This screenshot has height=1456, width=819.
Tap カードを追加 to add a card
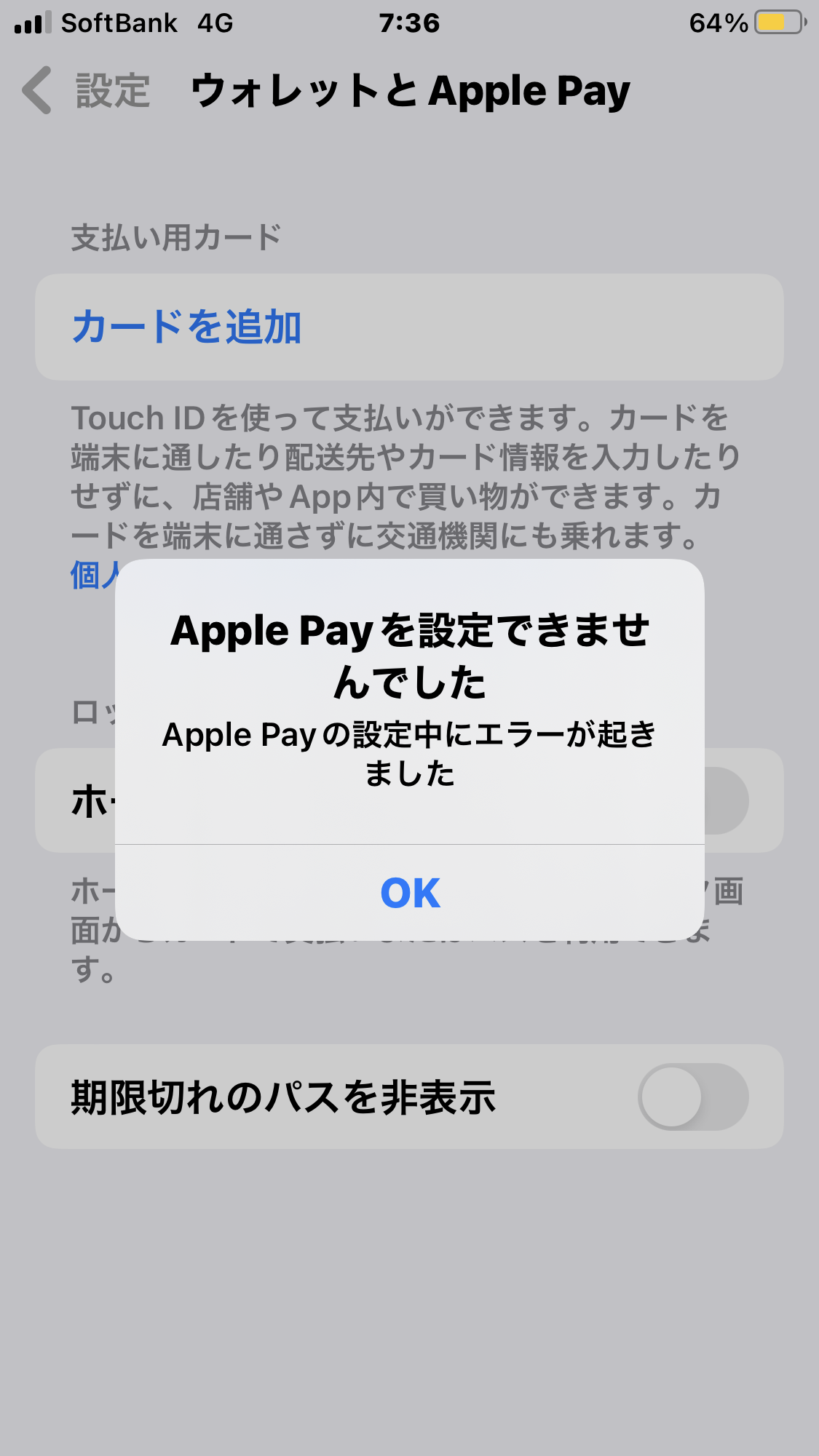click(x=187, y=327)
